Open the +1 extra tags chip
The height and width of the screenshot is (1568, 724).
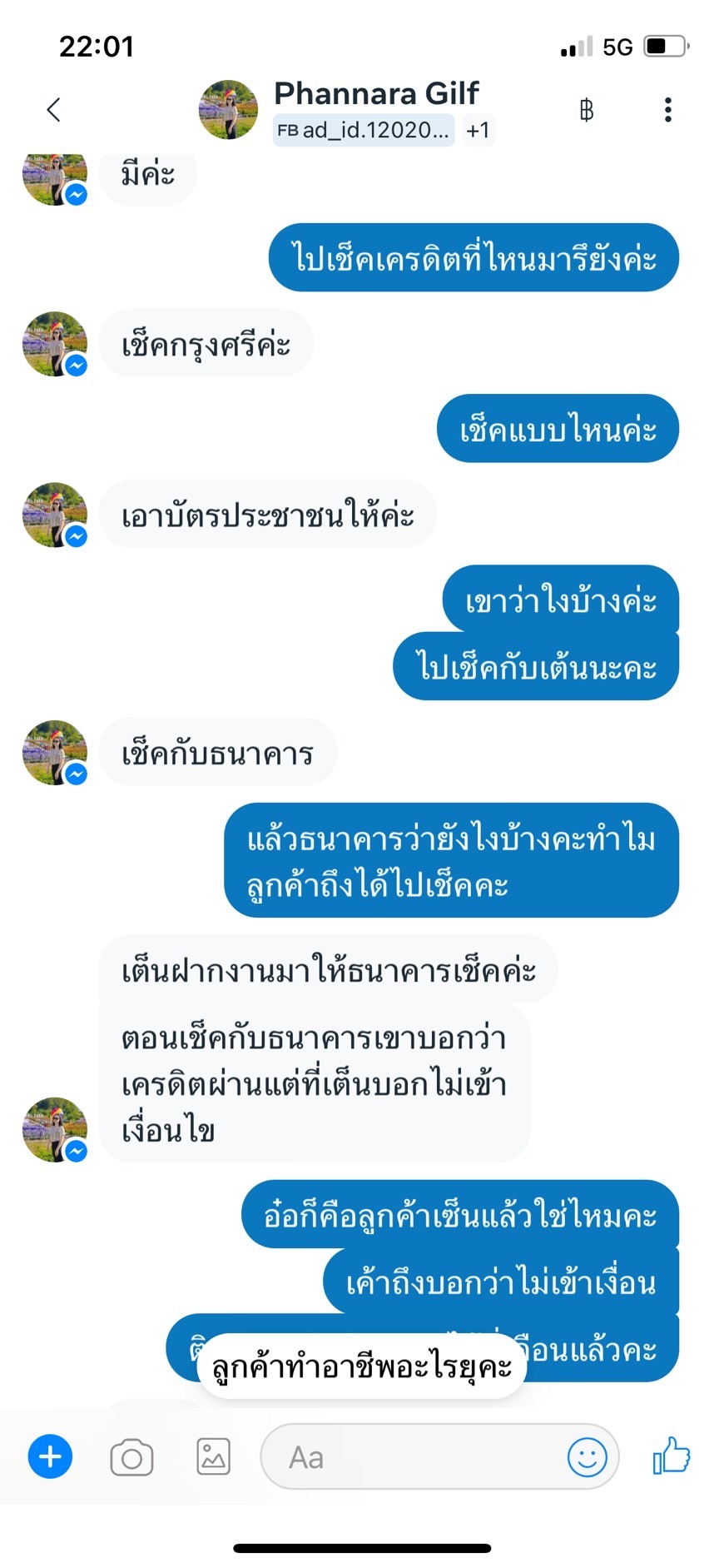(478, 130)
